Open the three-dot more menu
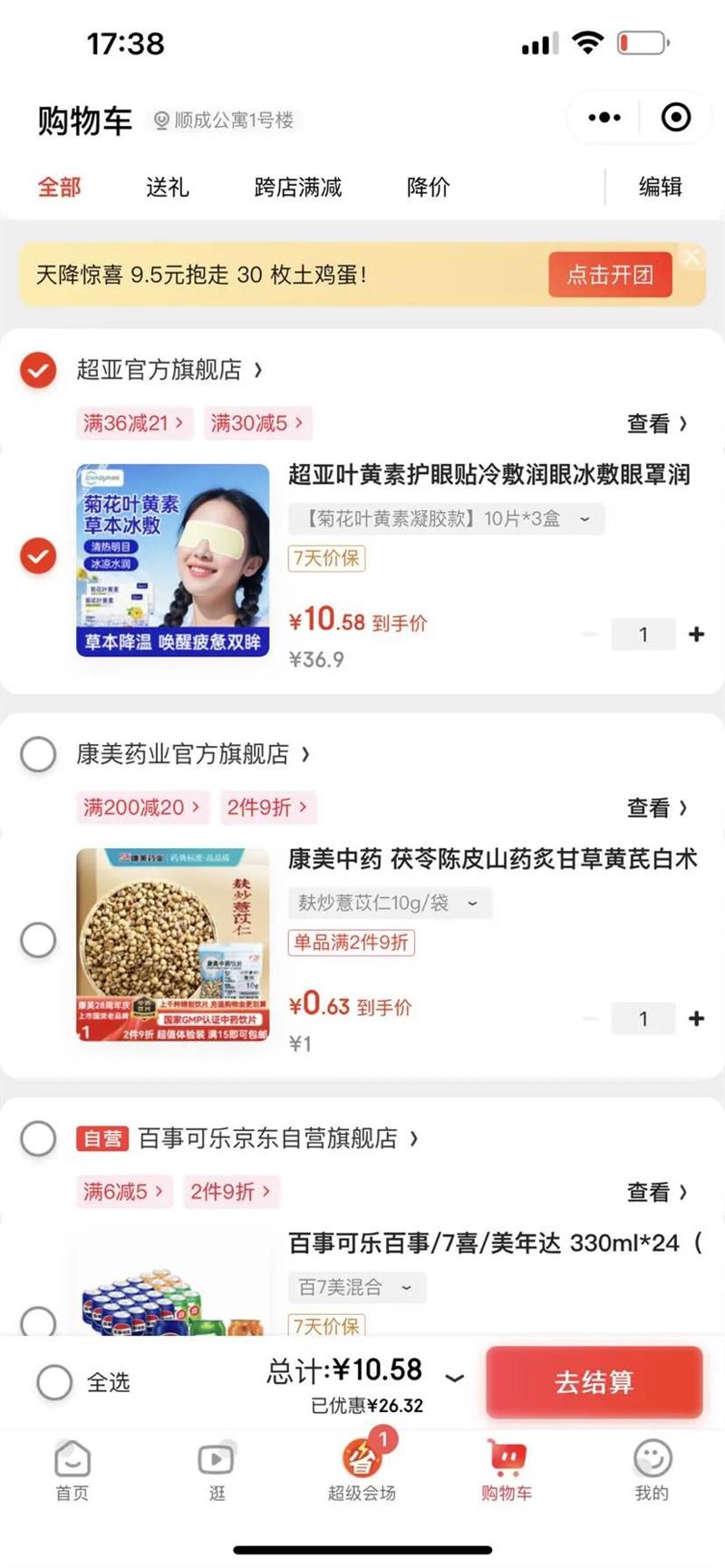Viewport: 725px width, 1568px height. (604, 118)
